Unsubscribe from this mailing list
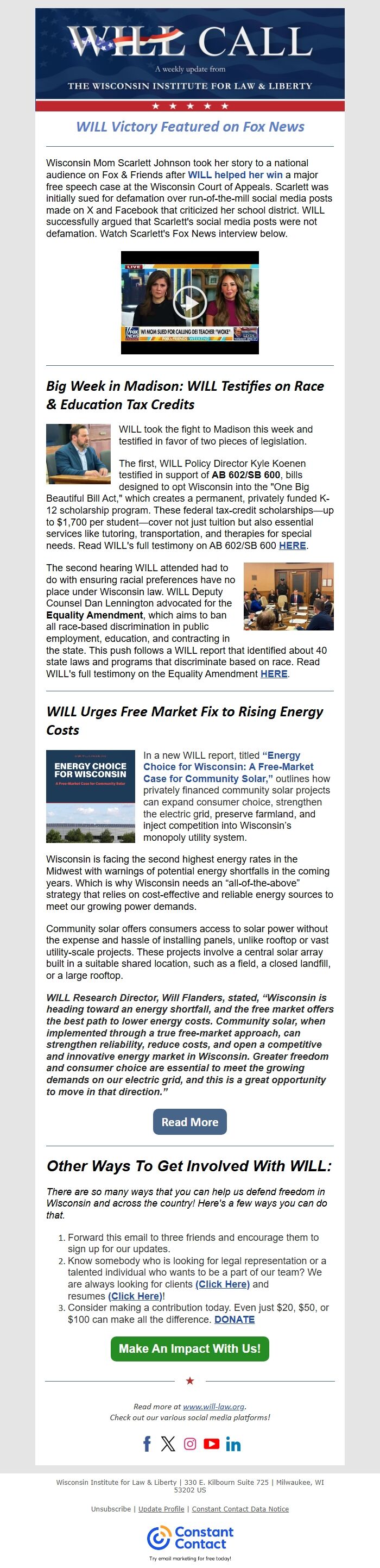This screenshot has width=380, height=1568. pyautogui.click(x=111, y=1509)
